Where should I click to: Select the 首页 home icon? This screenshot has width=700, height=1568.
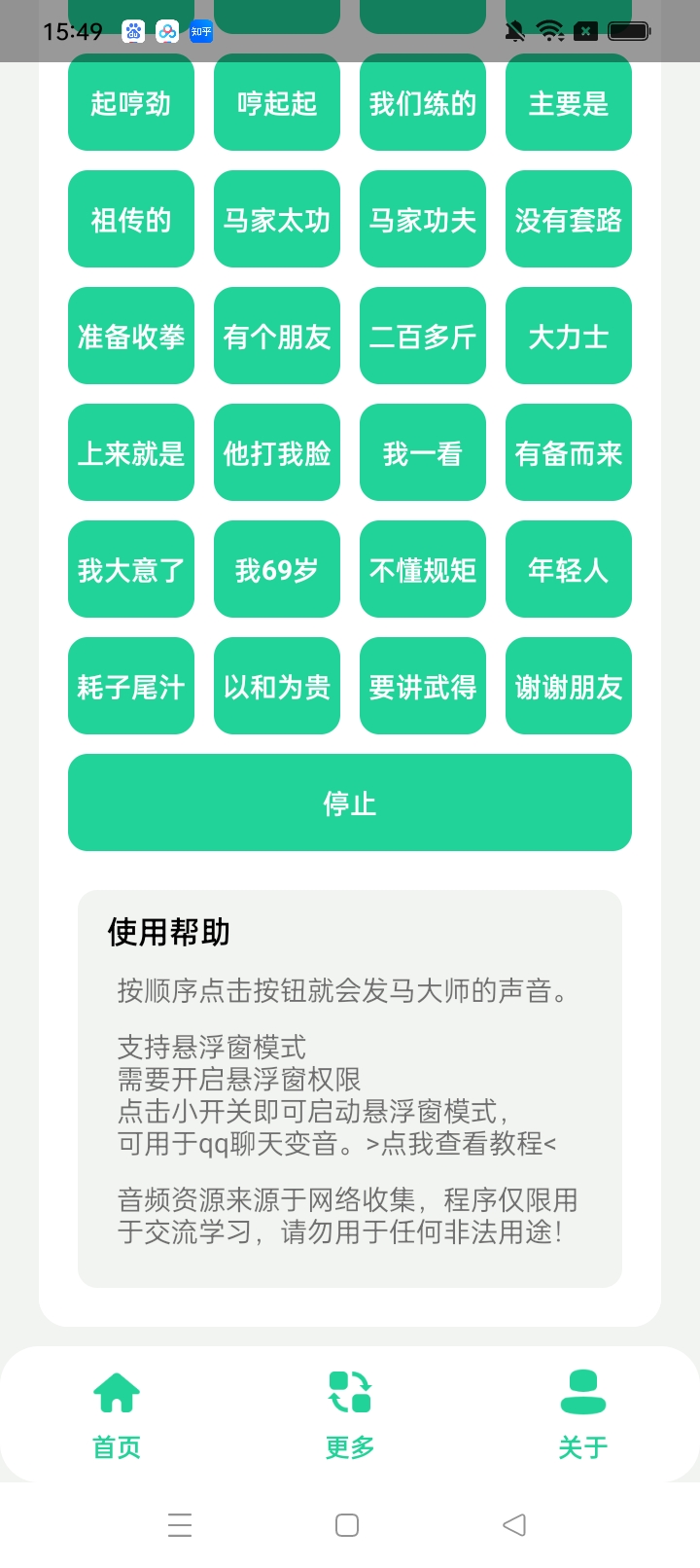click(116, 1393)
